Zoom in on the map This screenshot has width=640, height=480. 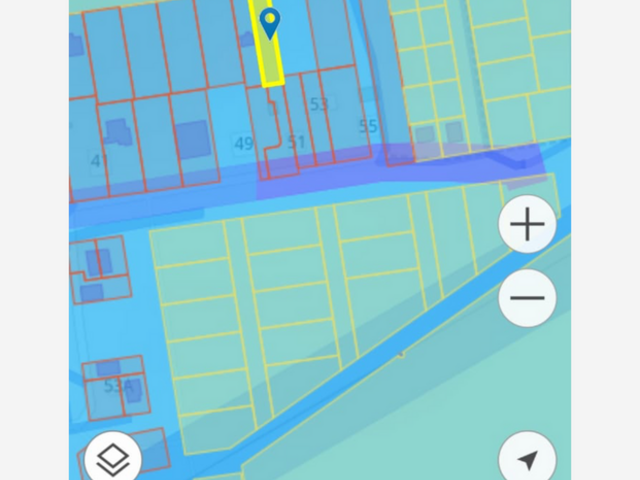coord(527,225)
